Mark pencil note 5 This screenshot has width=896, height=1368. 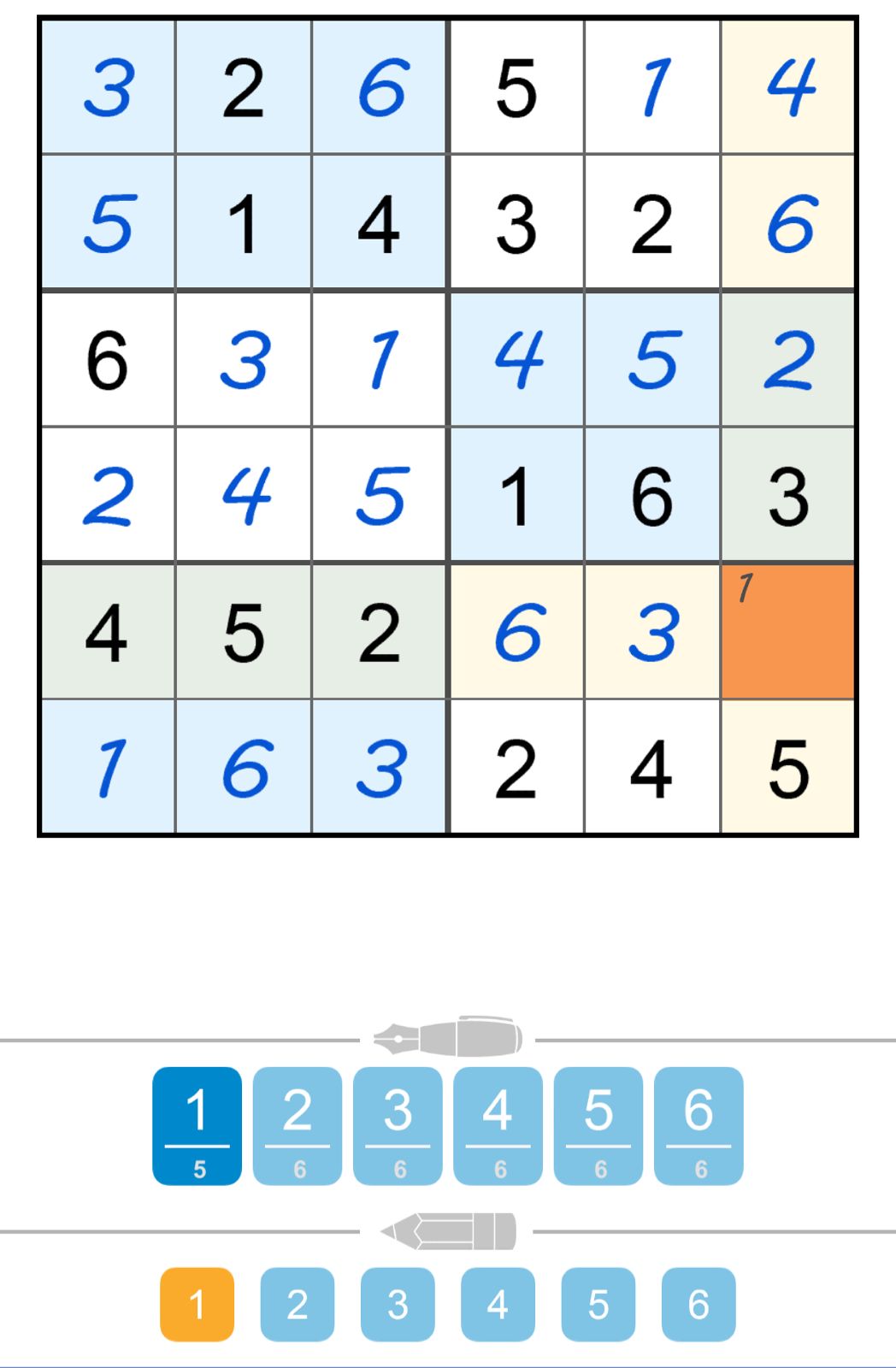click(x=598, y=1304)
